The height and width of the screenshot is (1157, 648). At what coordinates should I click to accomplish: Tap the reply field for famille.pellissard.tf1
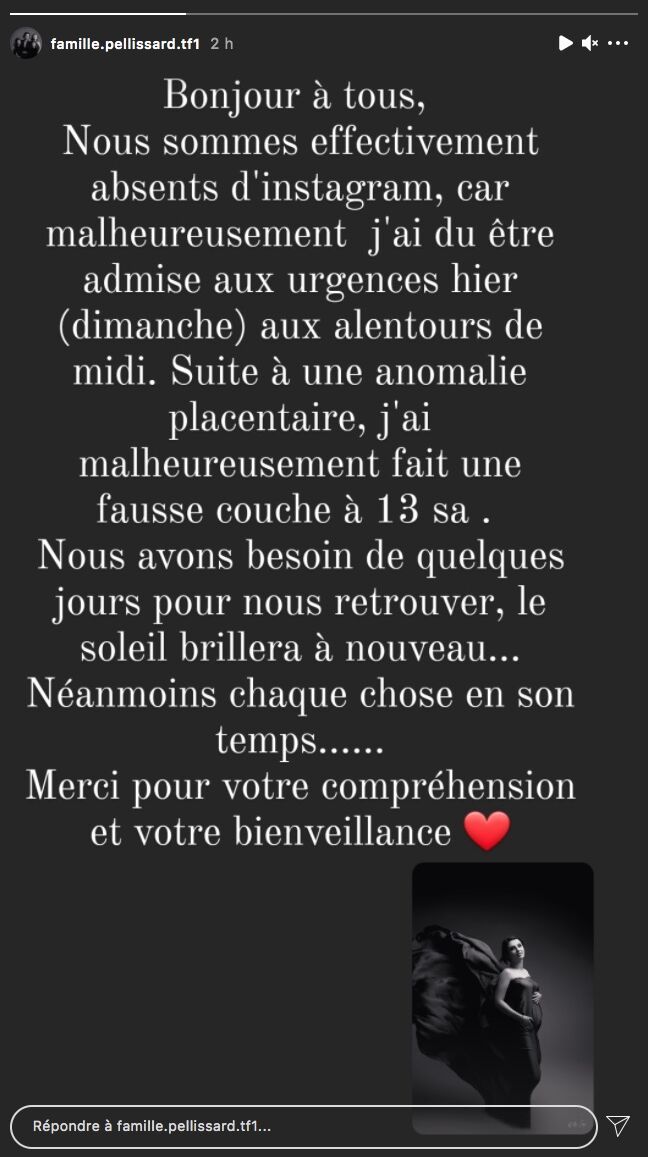[x=300, y=1126]
